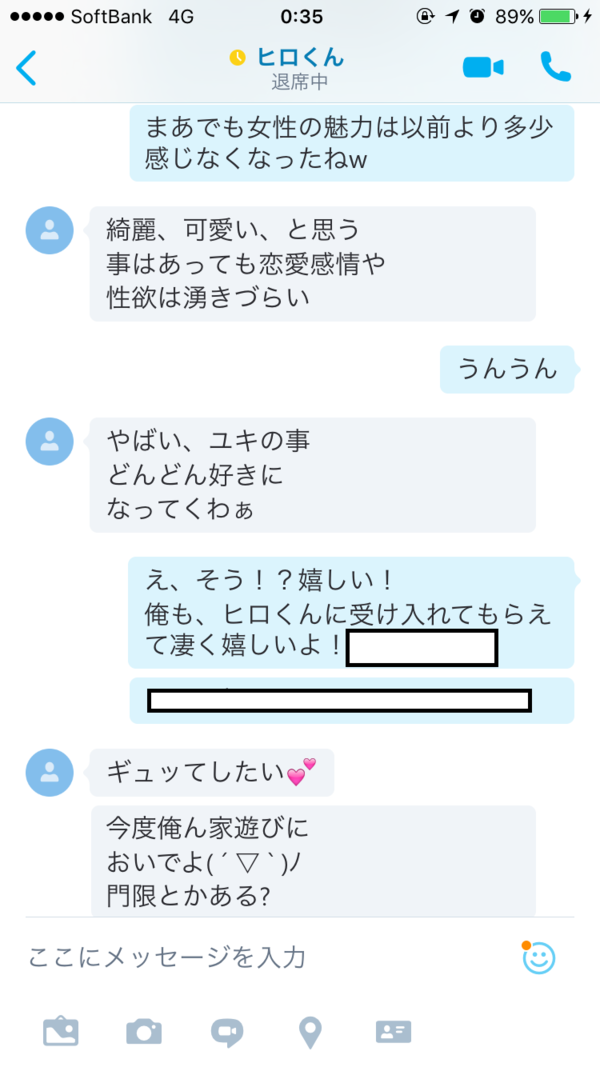The height and width of the screenshot is (1067, 600).
Task: Share your location with the pin icon
Action: tap(310, 1032)
